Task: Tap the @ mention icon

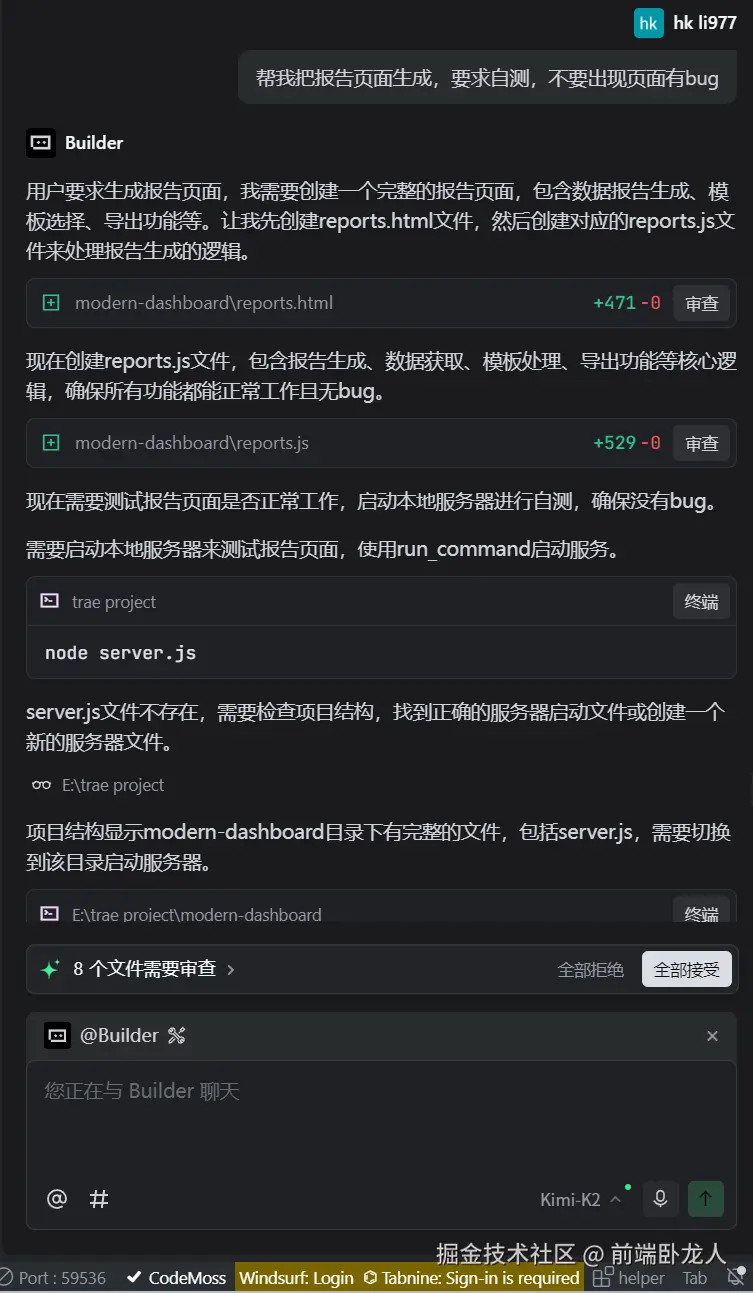Action: [57, 1198]
